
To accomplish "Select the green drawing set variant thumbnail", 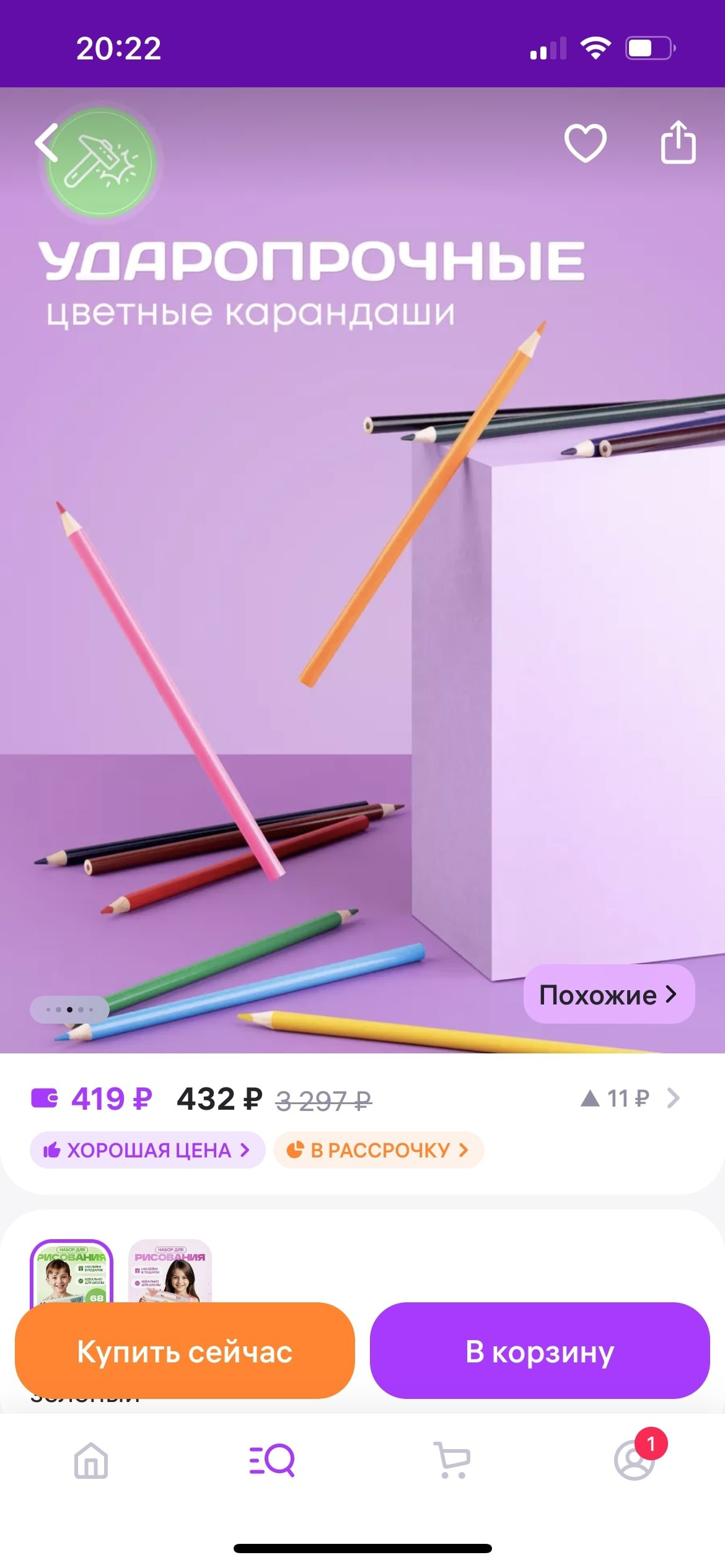I will [x=72, y=1271].
